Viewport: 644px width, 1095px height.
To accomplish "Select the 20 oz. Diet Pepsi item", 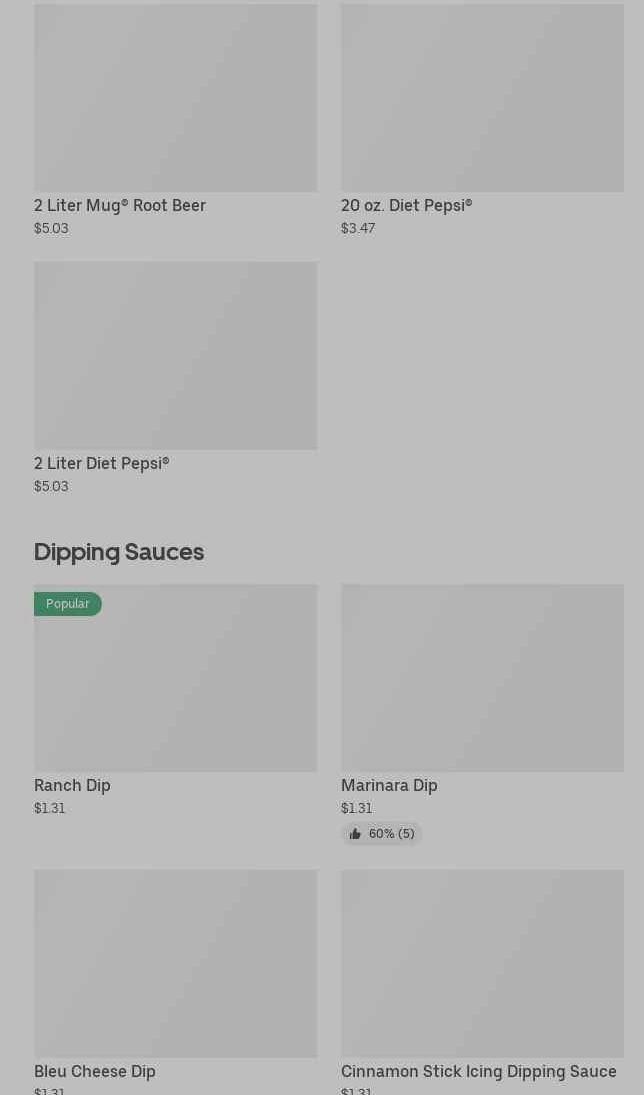I will coord(482,120).
